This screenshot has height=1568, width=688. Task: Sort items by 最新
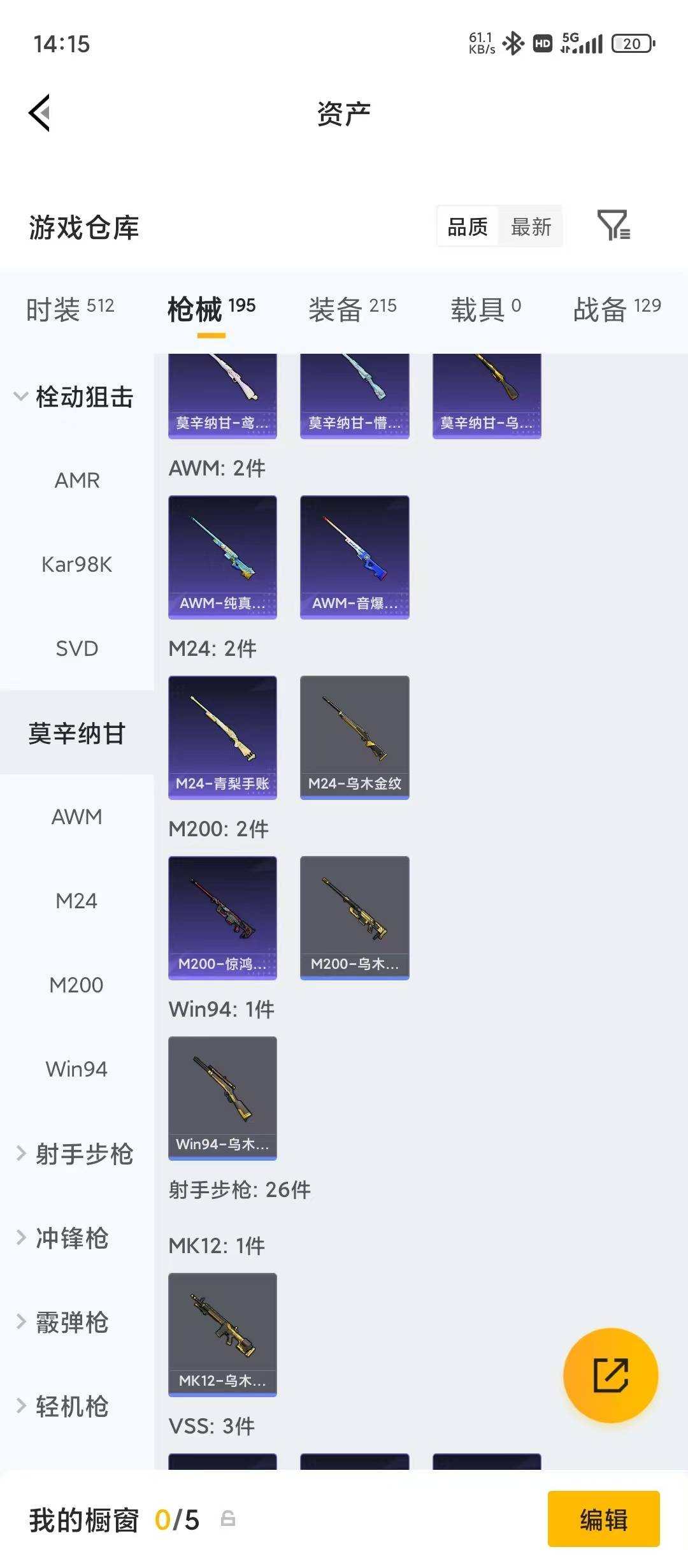point(531,226)
